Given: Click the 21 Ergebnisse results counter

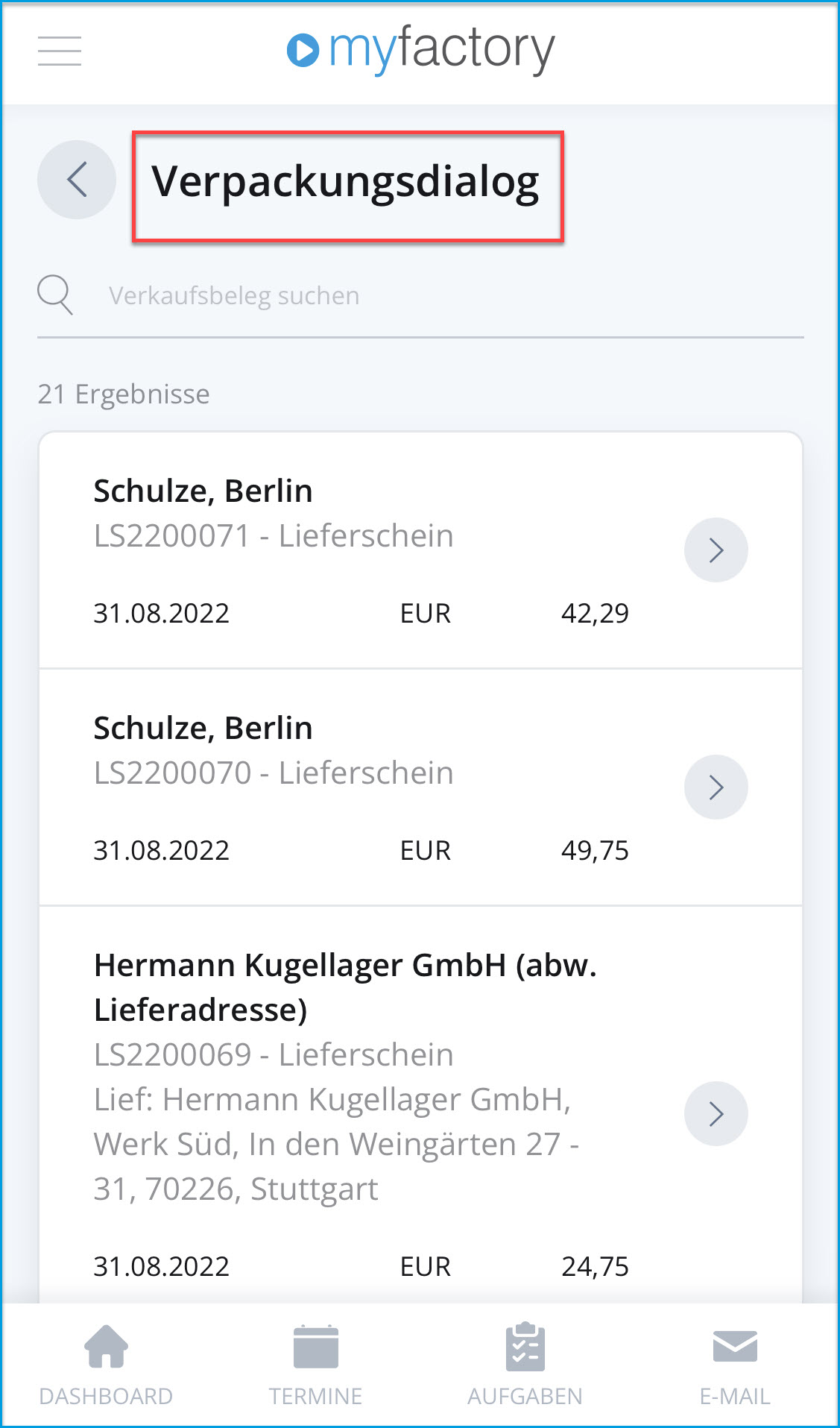Looking at the screenshot, I should pos(124,393).
